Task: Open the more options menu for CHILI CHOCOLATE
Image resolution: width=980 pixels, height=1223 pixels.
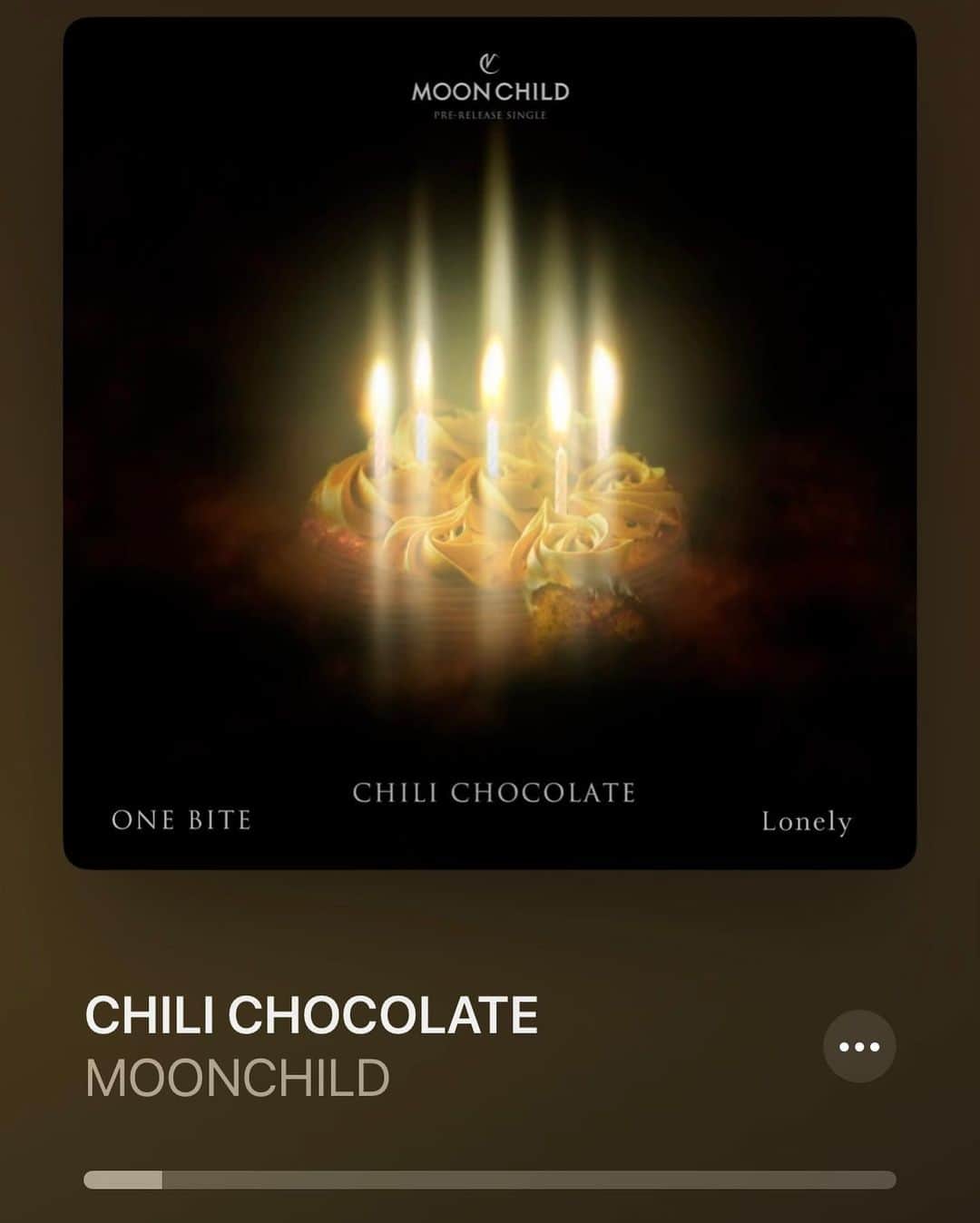Action: (x=858, y=1046)
